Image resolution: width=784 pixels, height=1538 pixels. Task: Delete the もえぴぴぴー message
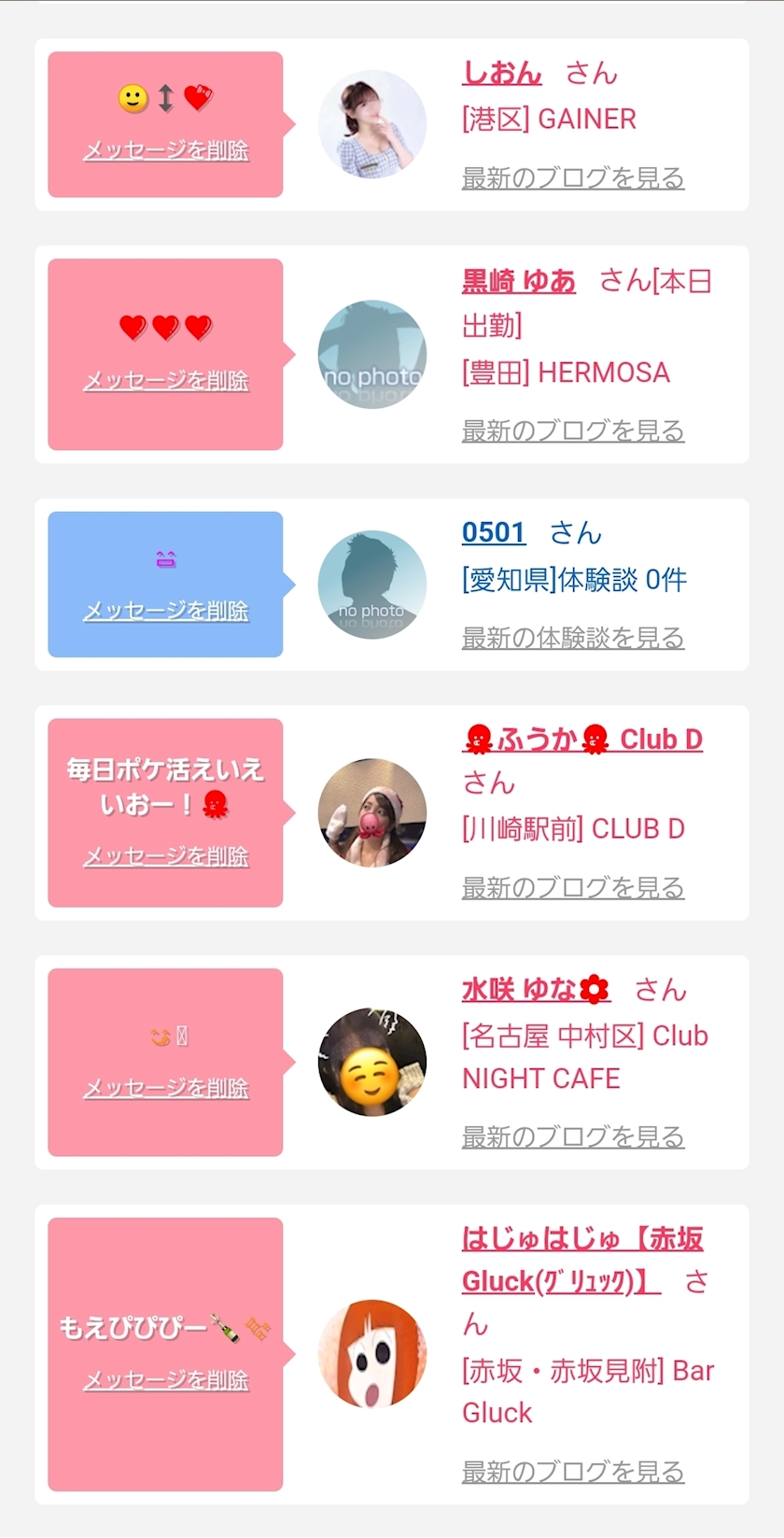point(166,1380)
